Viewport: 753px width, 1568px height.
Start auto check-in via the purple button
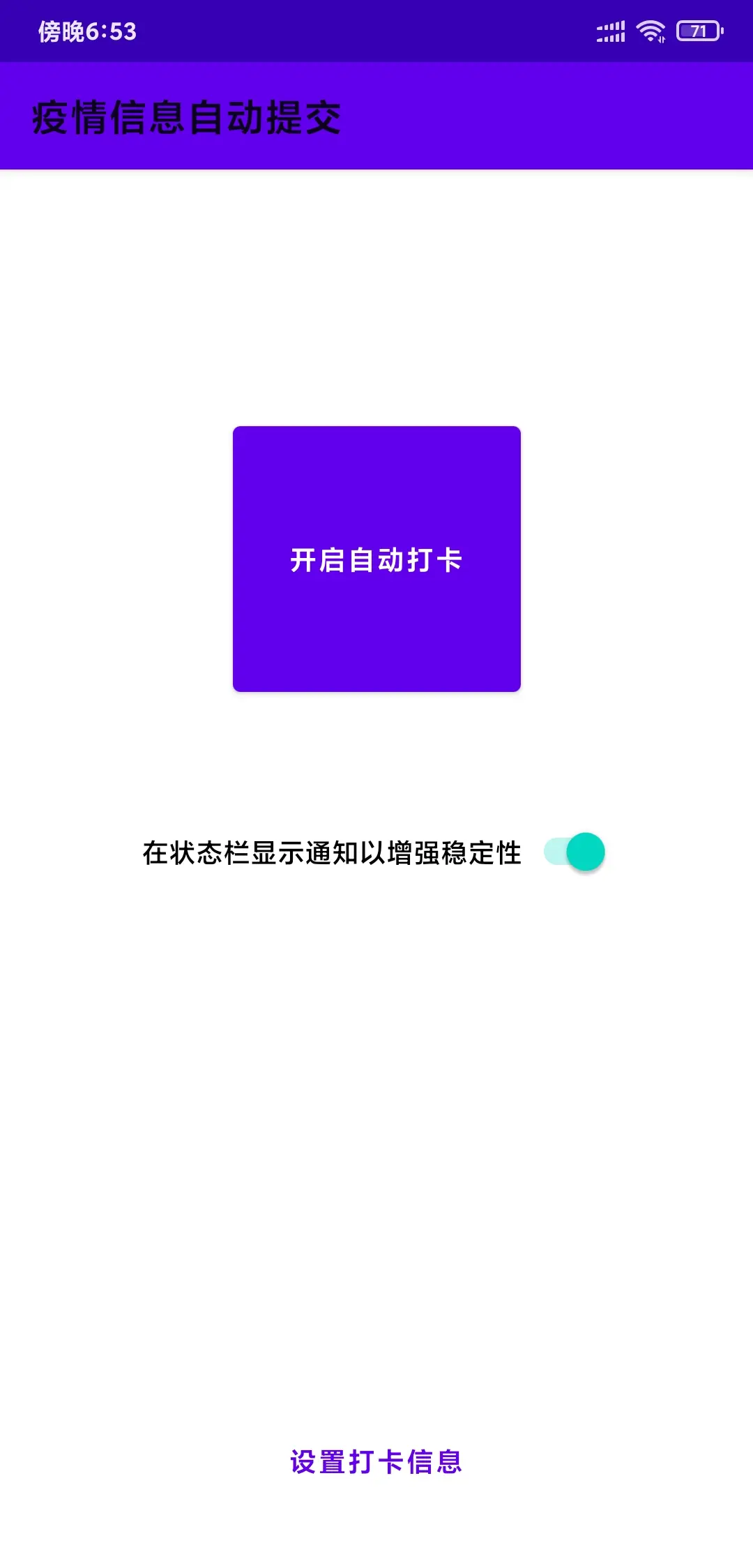click(376, 558)
